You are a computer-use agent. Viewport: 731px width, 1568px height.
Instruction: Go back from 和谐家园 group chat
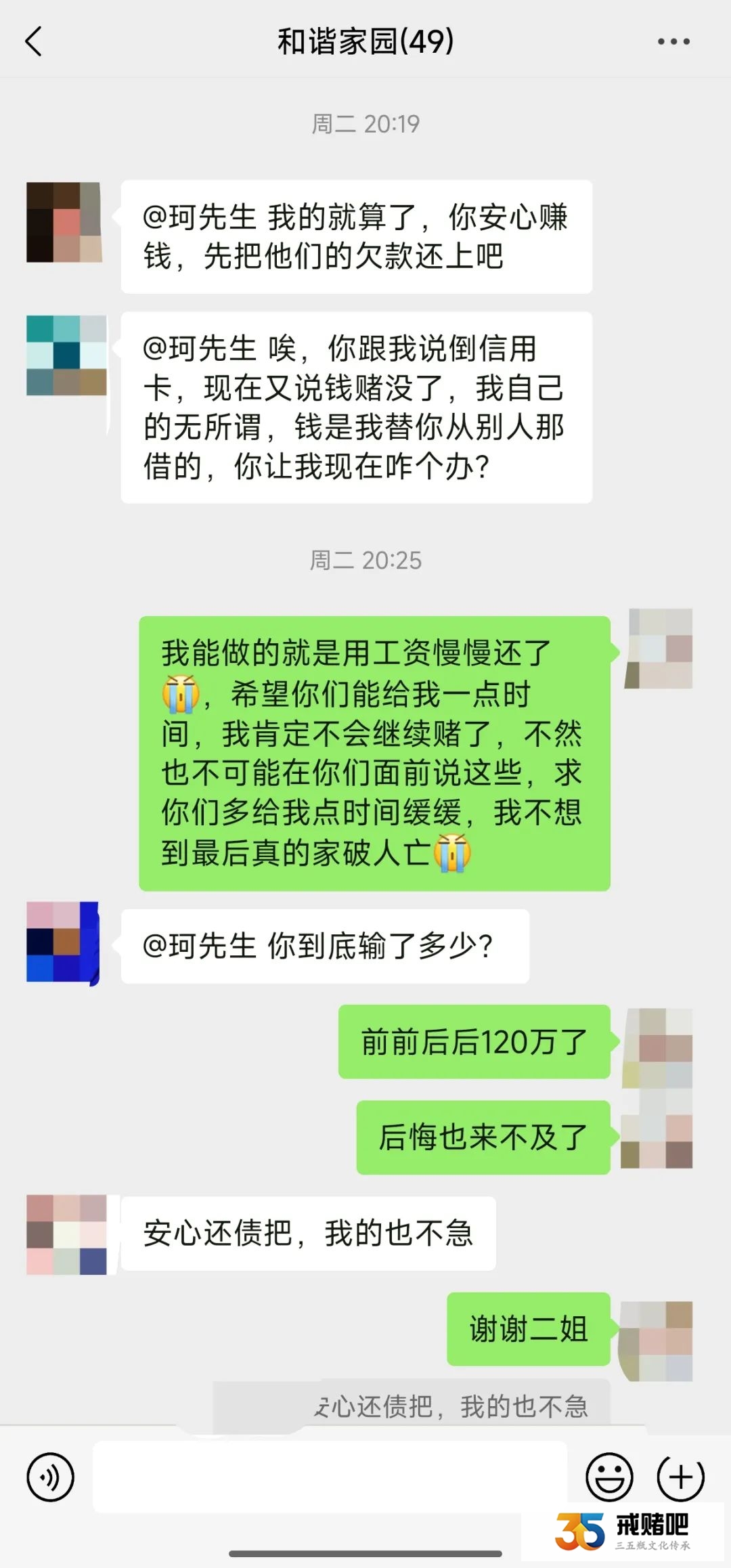point(34,41)
